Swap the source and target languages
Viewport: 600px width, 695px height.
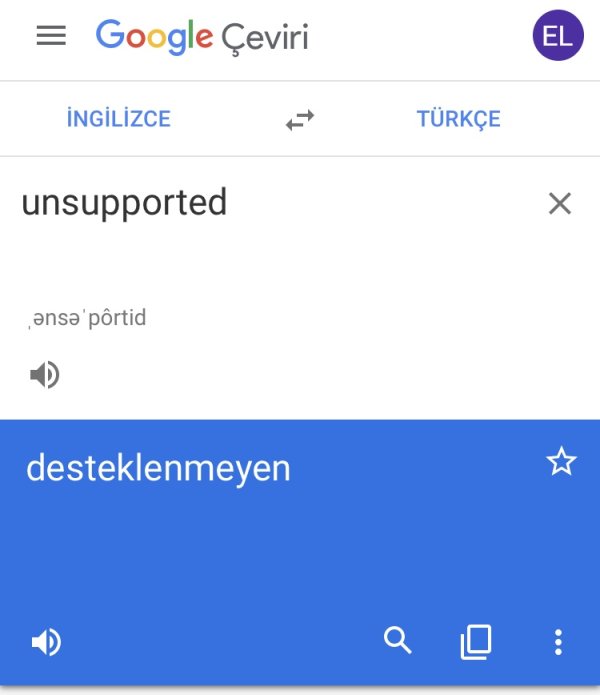click(x=300, y=120)
